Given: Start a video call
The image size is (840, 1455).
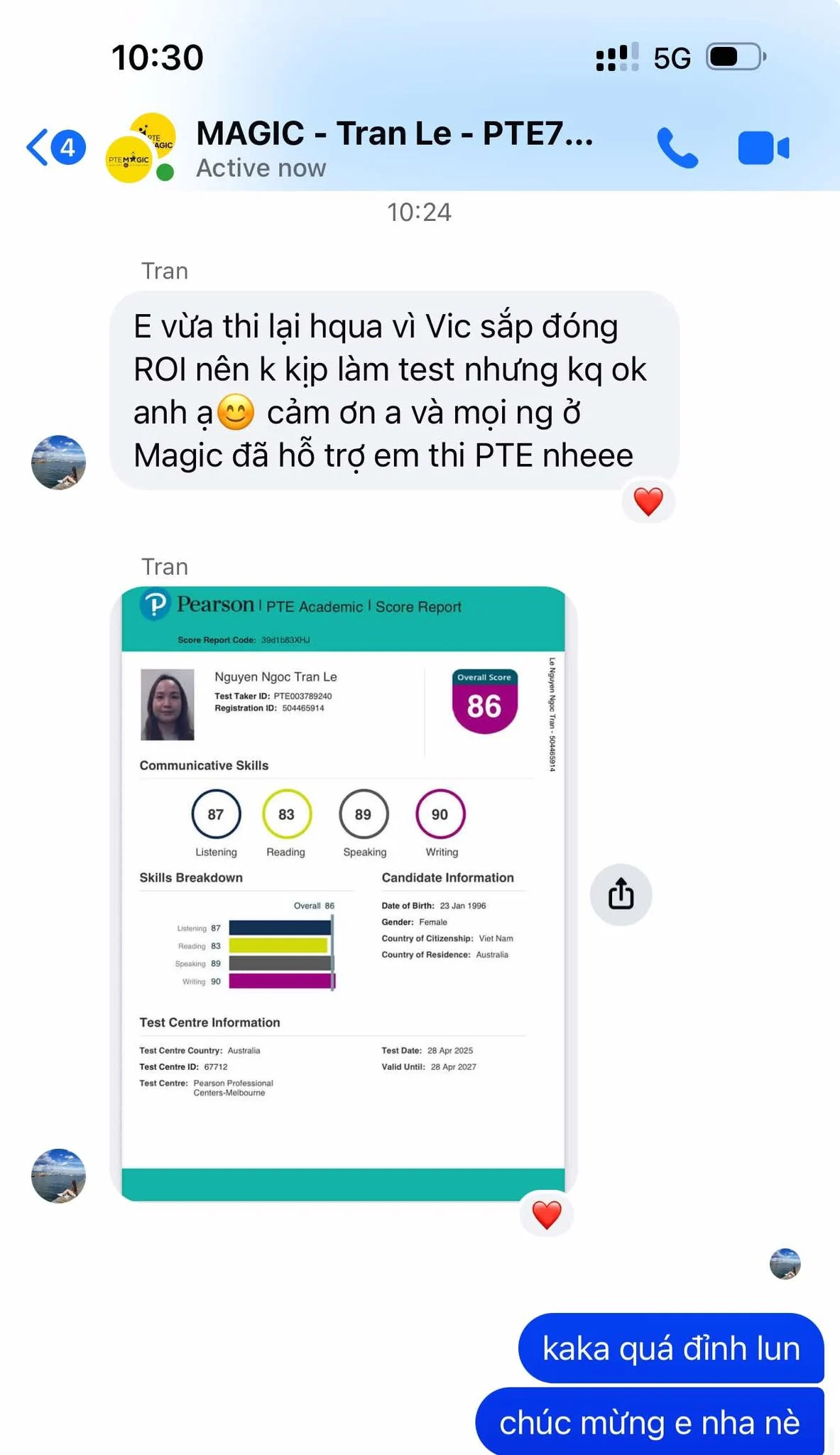Looking at the screenshot, I should 763,148.
